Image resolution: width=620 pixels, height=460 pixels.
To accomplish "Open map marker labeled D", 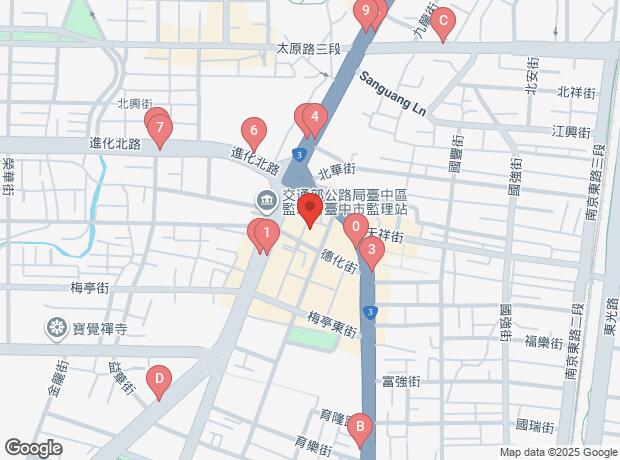I will click(158, 379).
